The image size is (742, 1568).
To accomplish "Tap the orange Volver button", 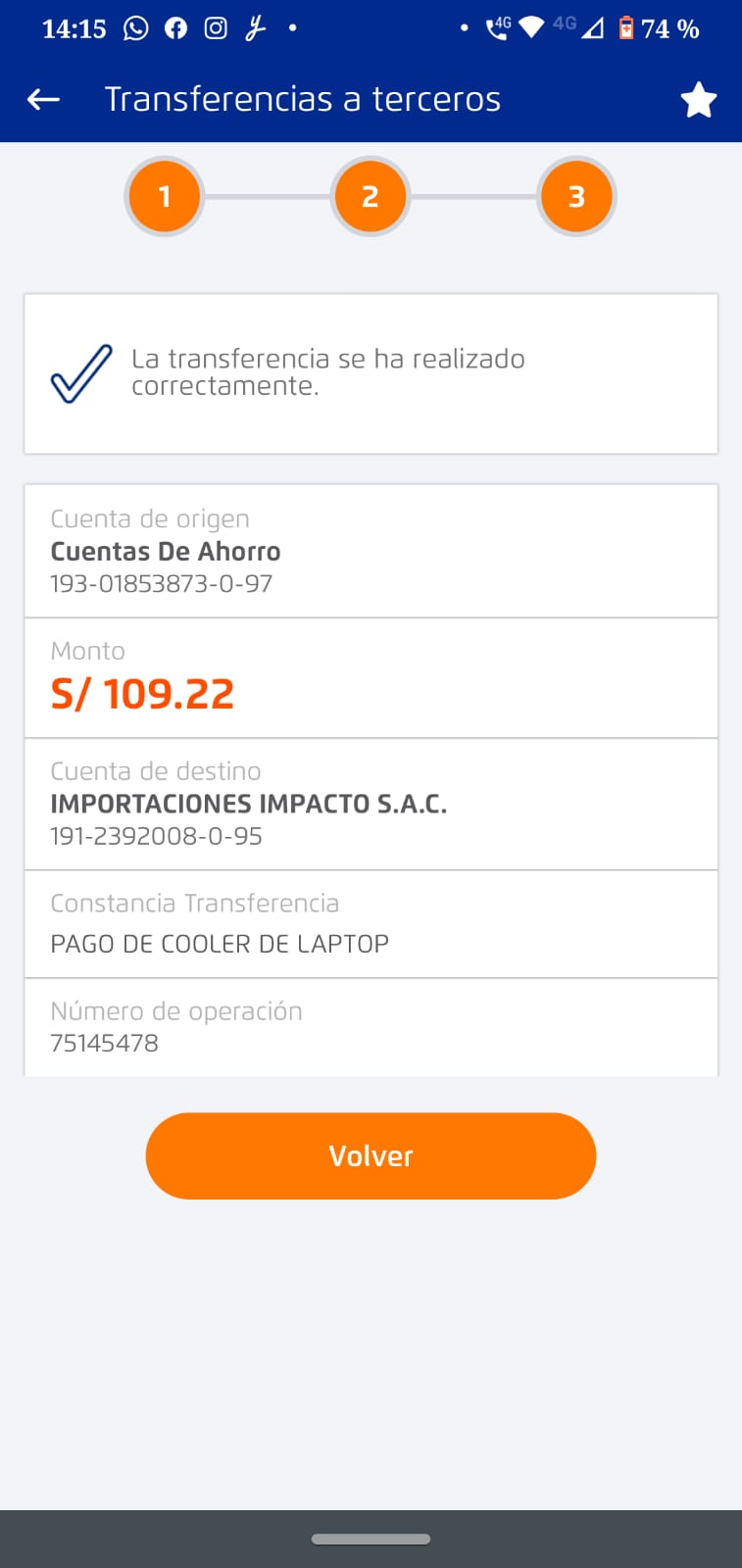I will tap(371, 1155).
